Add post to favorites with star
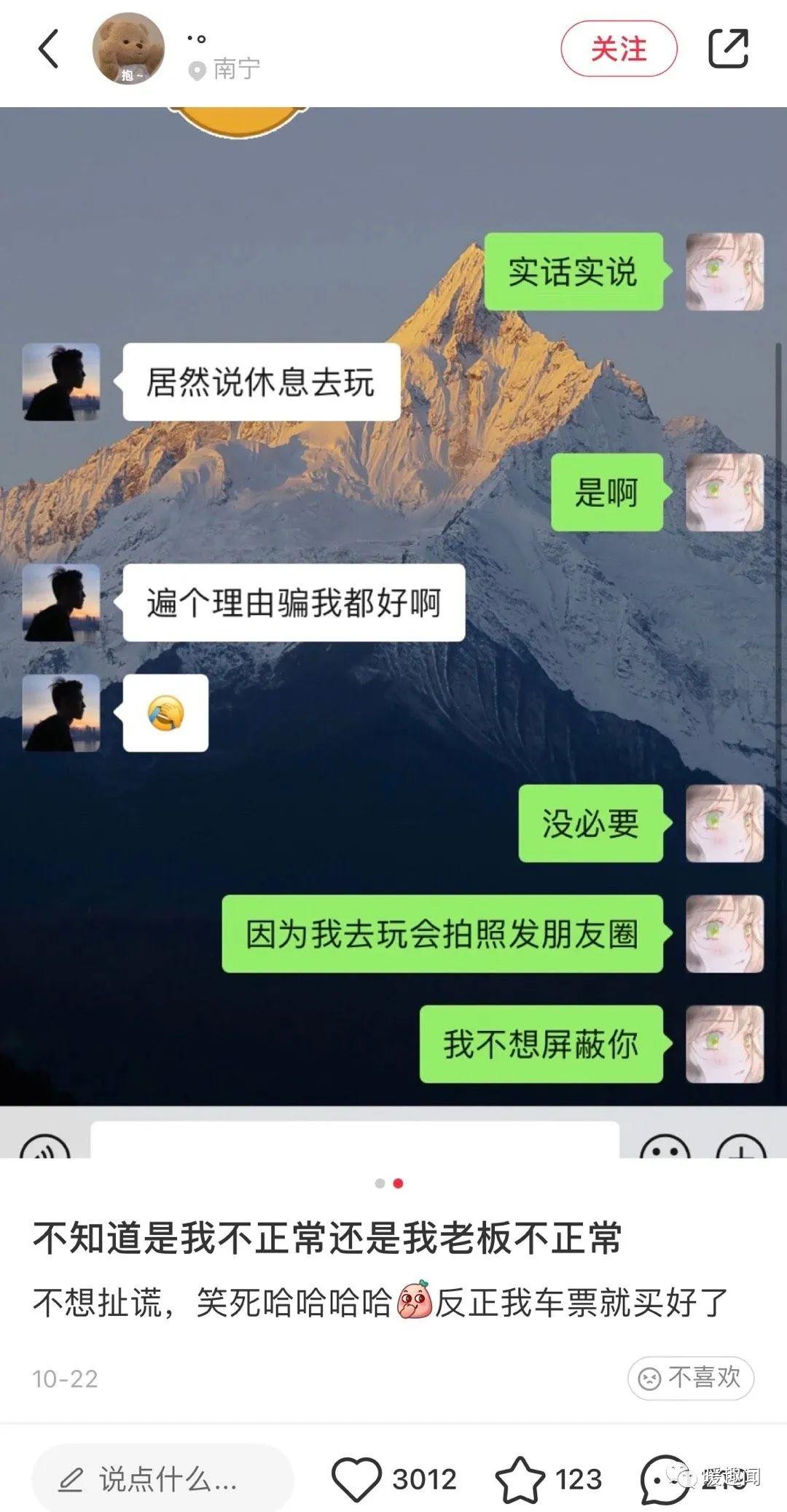This screenshot has width=787, height=1512. pyautogui.click(x=520, y=1479)
